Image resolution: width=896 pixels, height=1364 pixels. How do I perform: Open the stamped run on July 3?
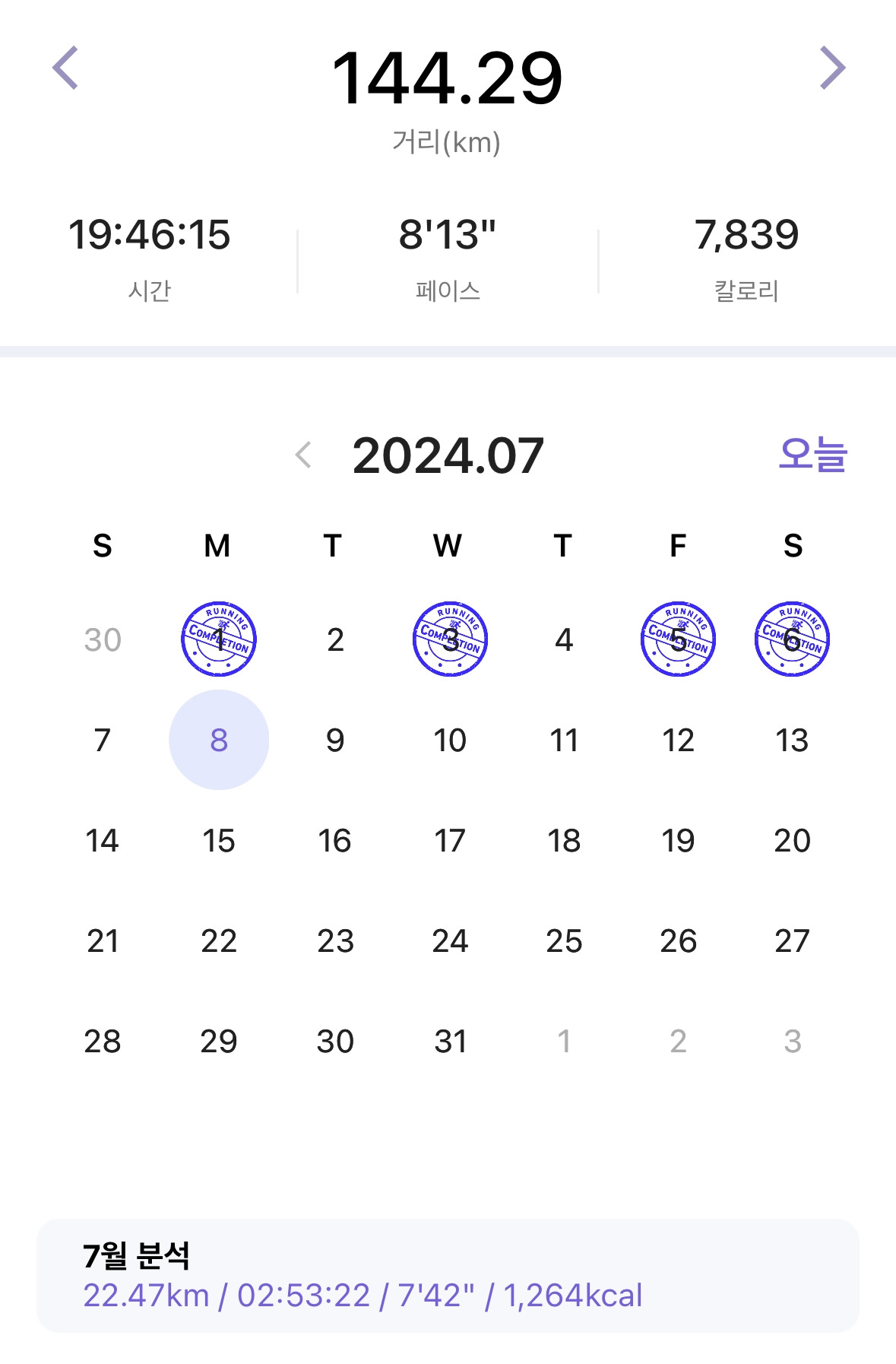[450, 639]
